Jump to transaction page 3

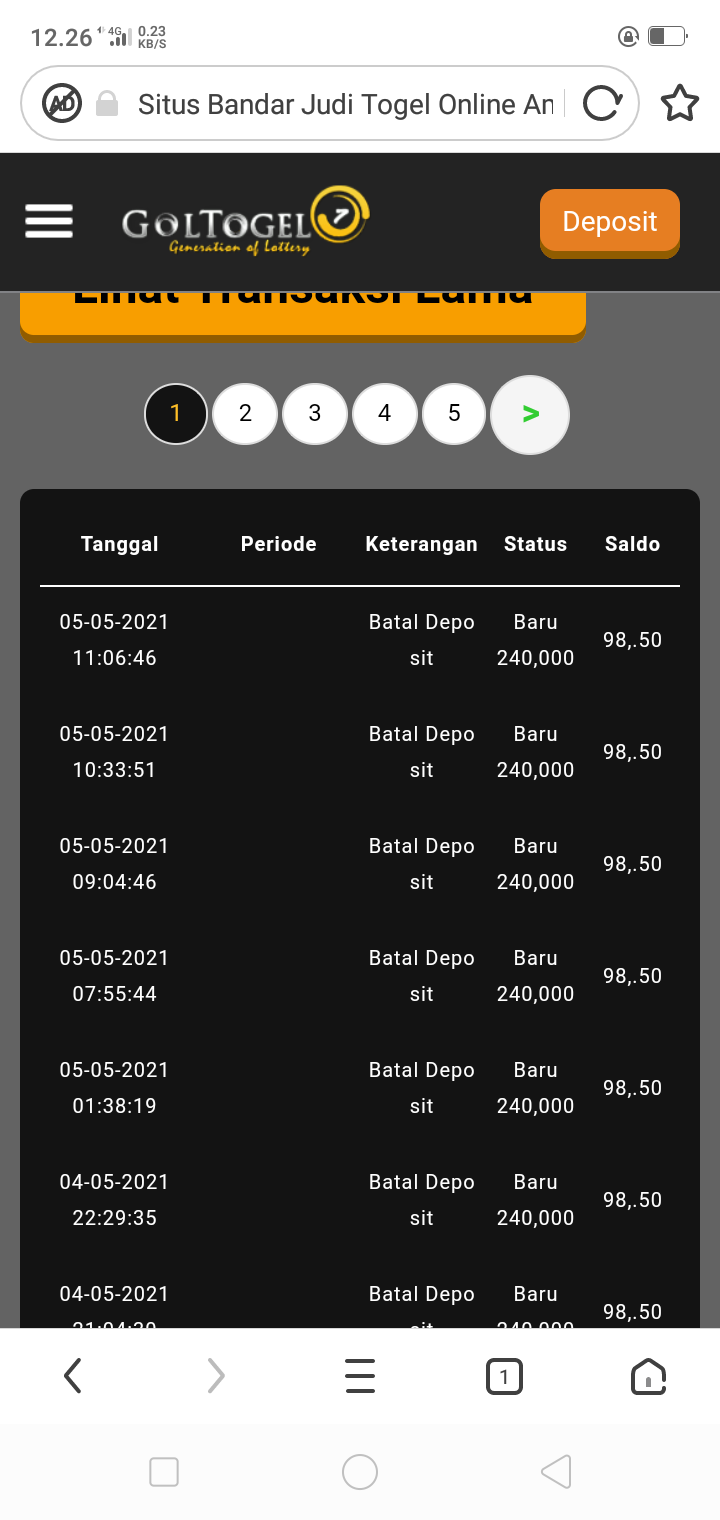[x=315, y=414]
